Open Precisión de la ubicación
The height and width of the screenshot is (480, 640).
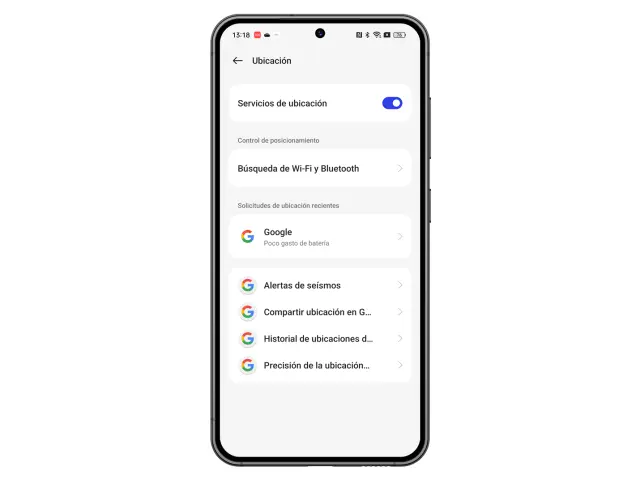click(319, 366)
